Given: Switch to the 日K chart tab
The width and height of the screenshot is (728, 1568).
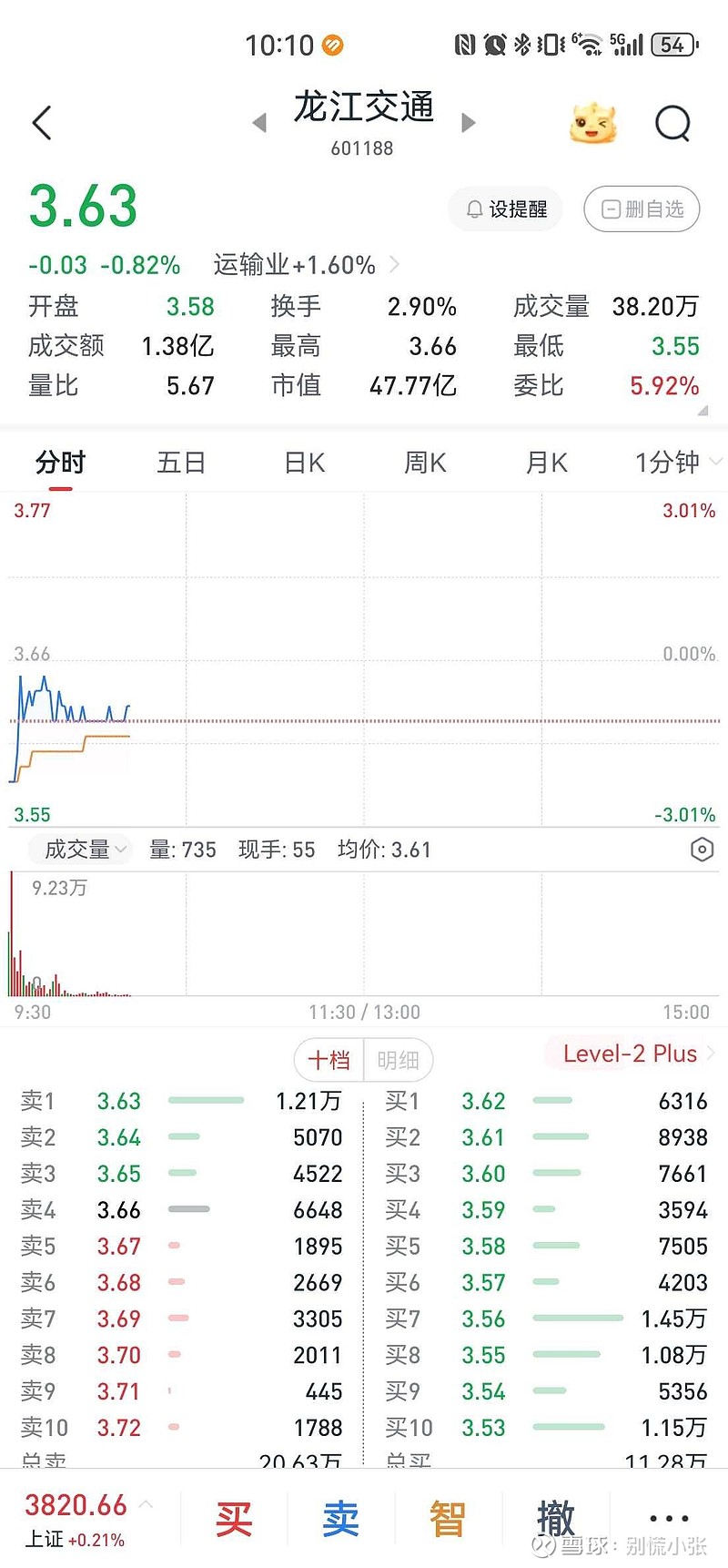Looking at the screenshot, I should [x=304, y=463].
